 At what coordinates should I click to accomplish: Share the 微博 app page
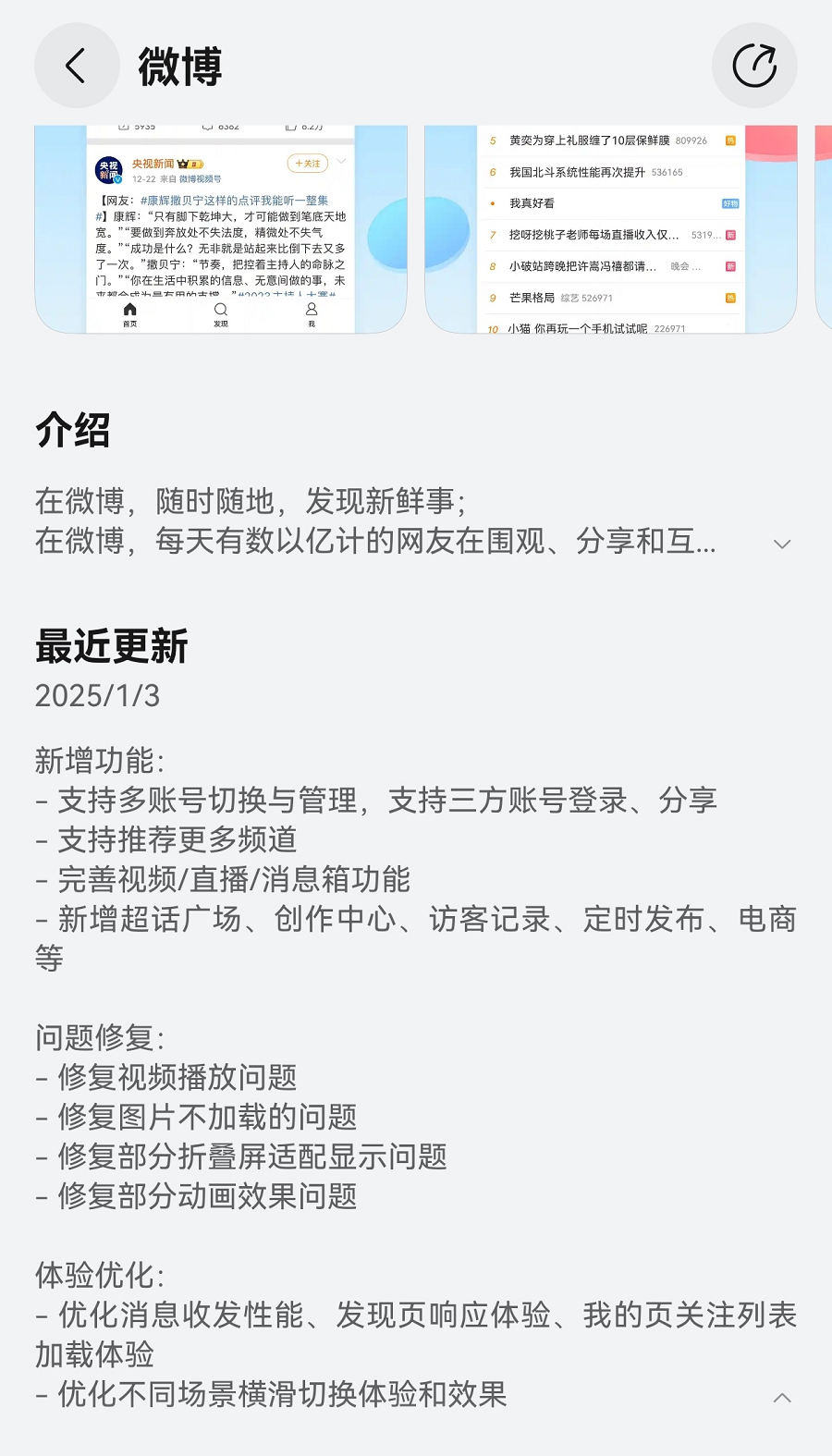(753, 66)
